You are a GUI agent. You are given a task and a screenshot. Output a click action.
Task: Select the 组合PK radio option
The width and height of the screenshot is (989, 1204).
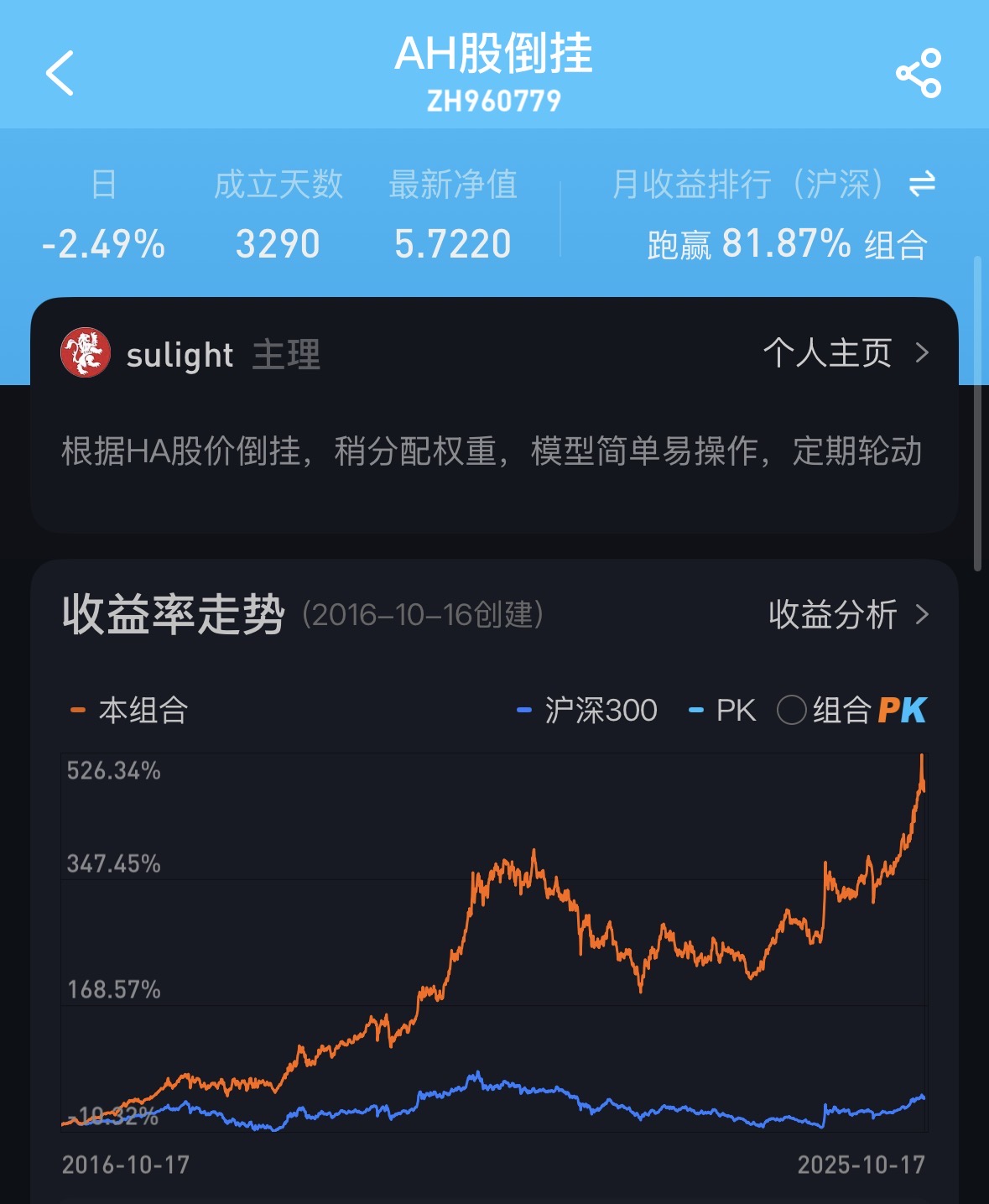click(x=792, y=711)
